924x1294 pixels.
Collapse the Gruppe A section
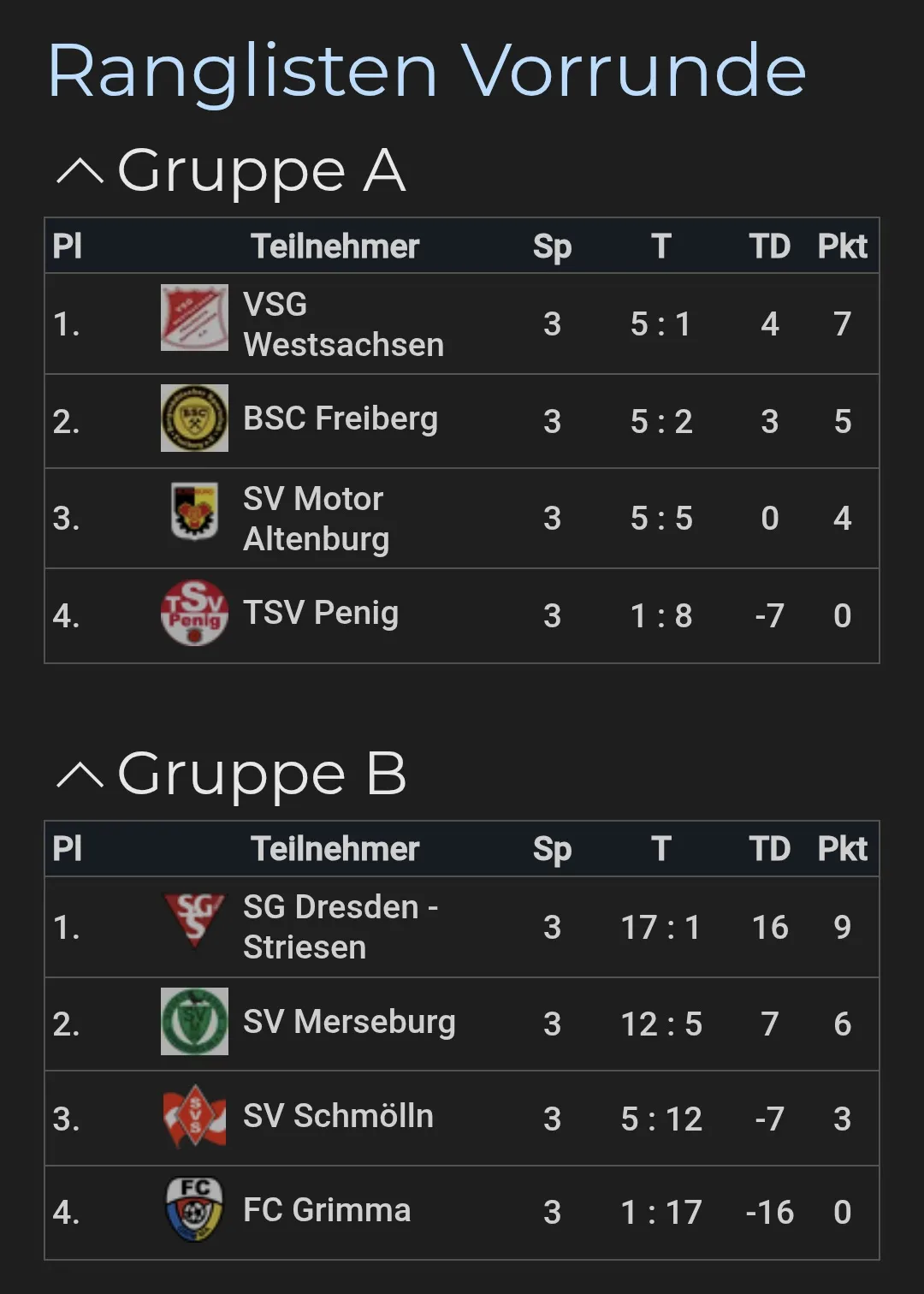(x=80, y=171)
